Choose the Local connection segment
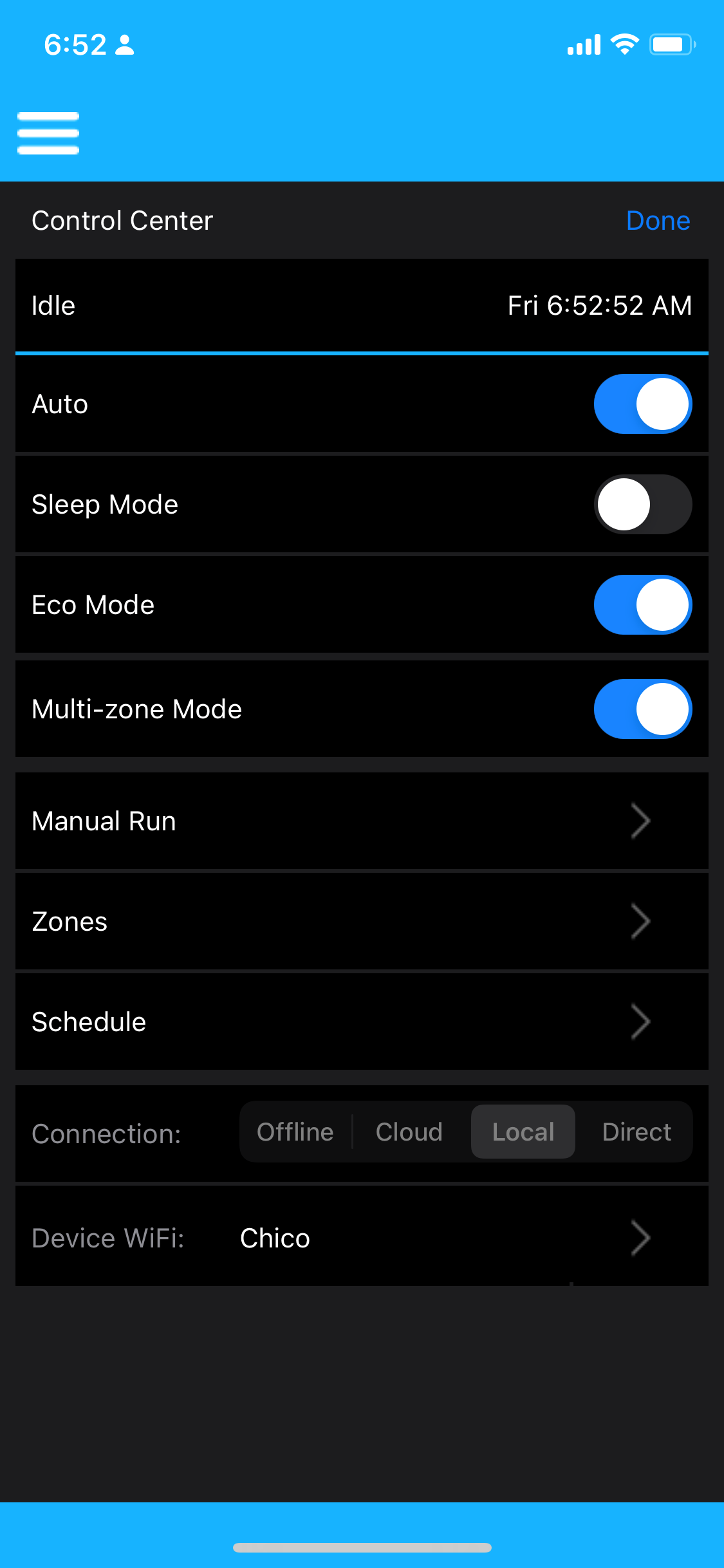This screenshot has height=1568, width=724. [x=523, y=1132]
